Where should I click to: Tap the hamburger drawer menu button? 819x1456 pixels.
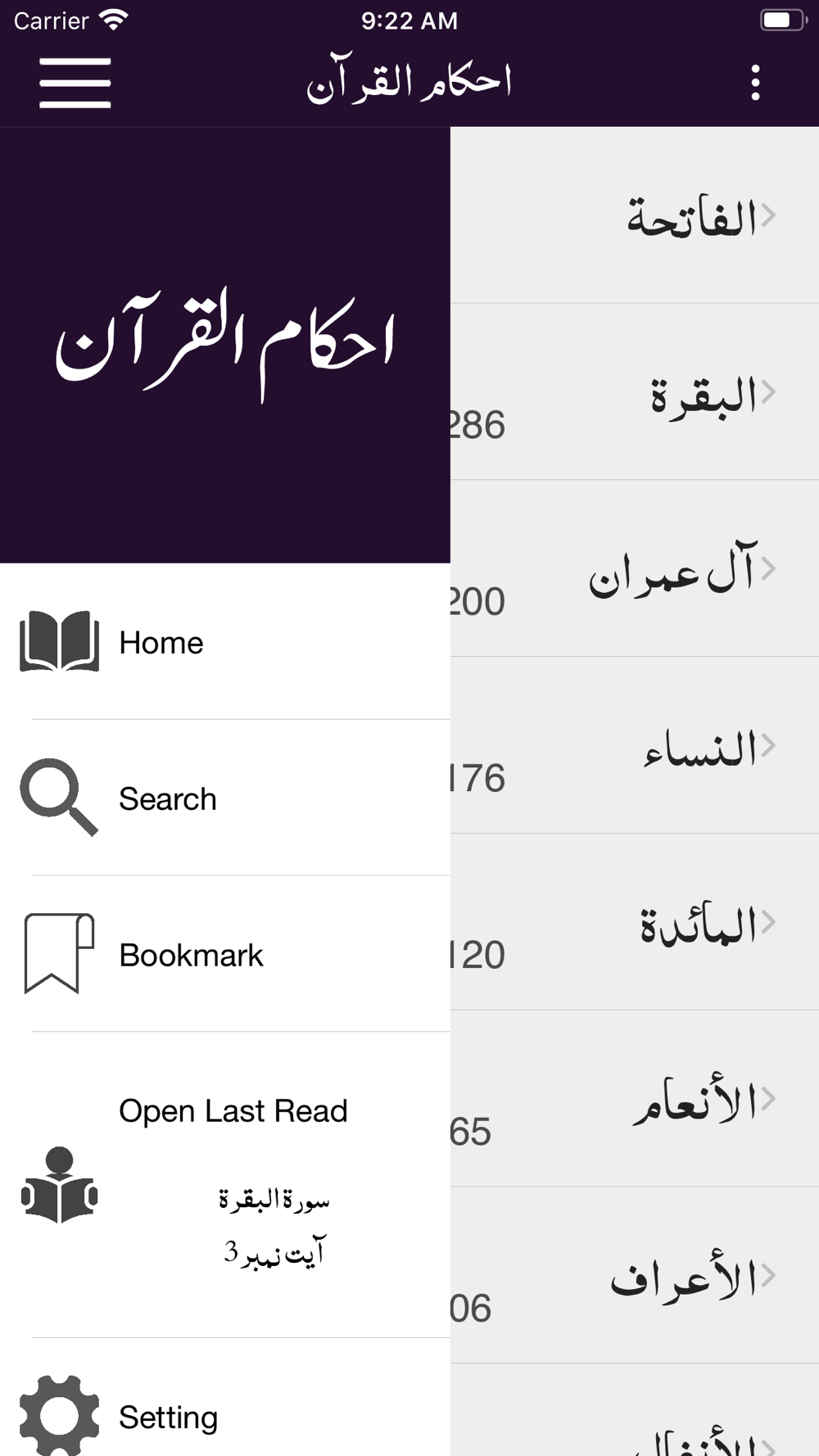(x=75, y=83)
